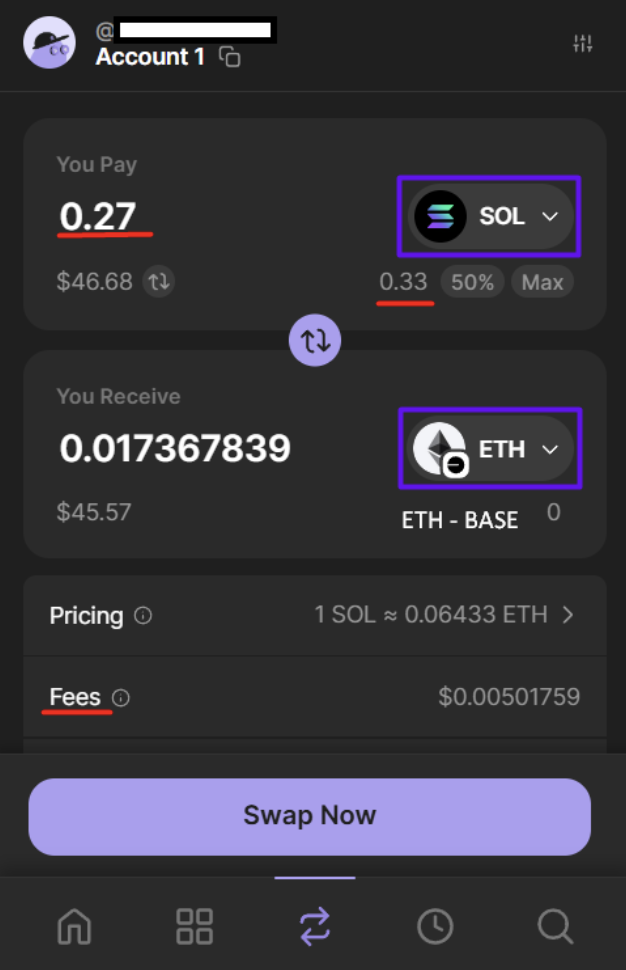Image resolution: width=626 pixels, height=970 pixels.
Task: Tap Swap Now to confirm swap
Action: tap(310, 816)
